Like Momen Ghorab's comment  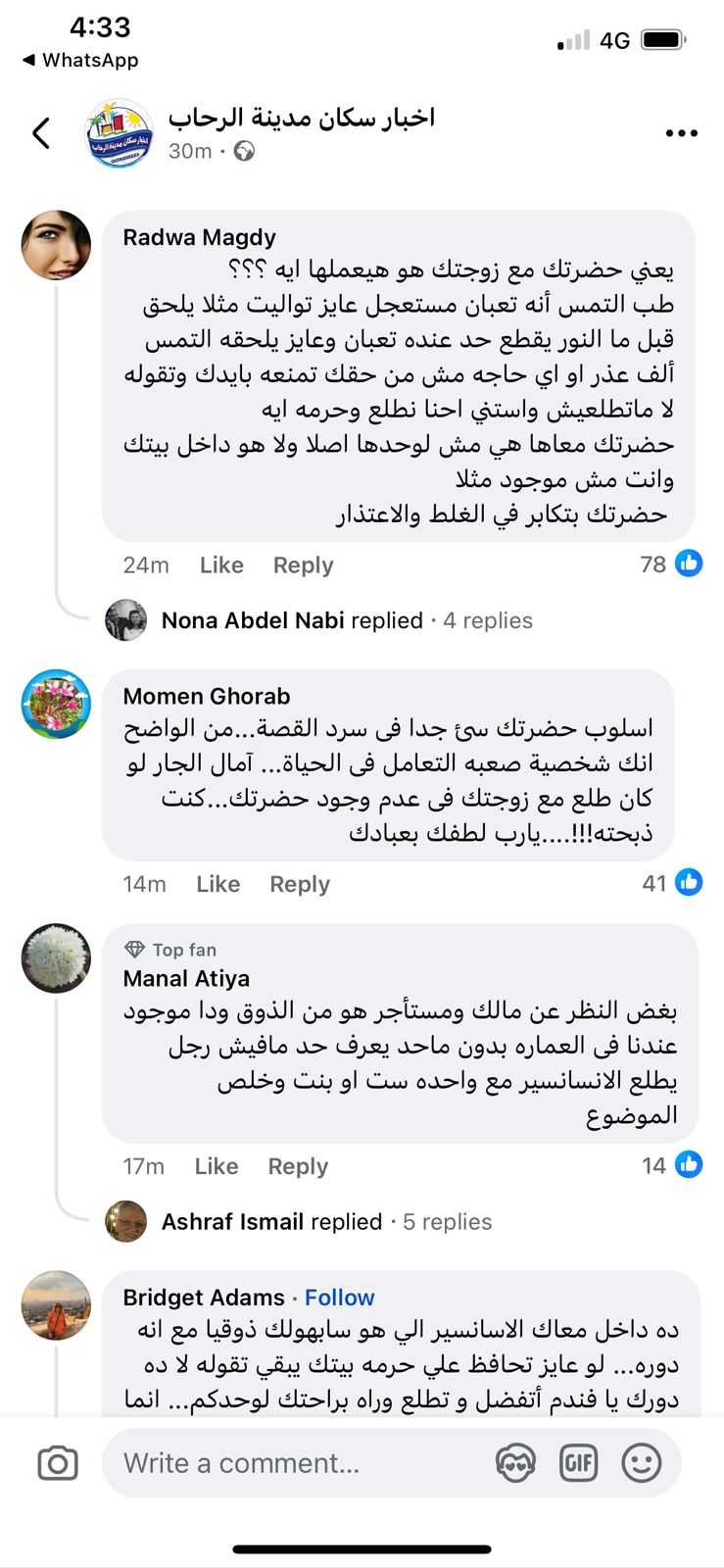217,884
